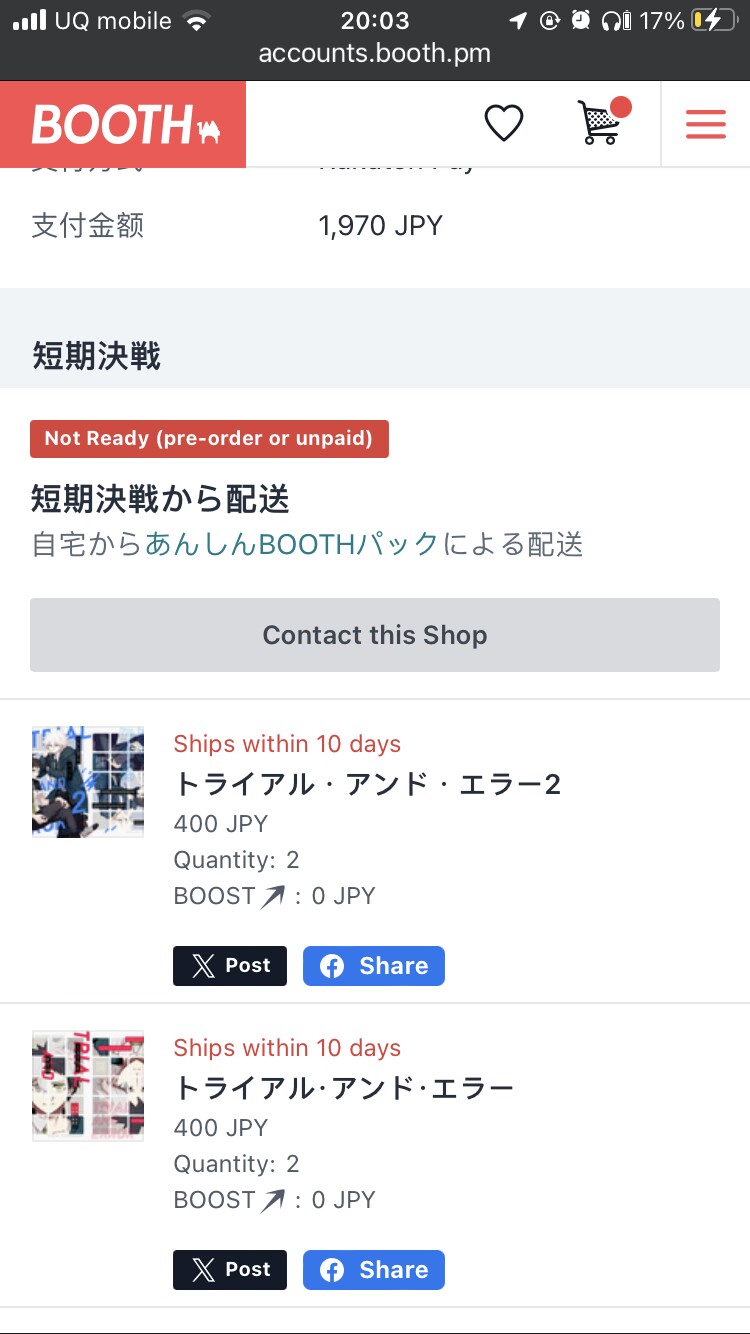
Task: Open the トライアル・アンド・エラー2 product title
Action: (368, 784)
